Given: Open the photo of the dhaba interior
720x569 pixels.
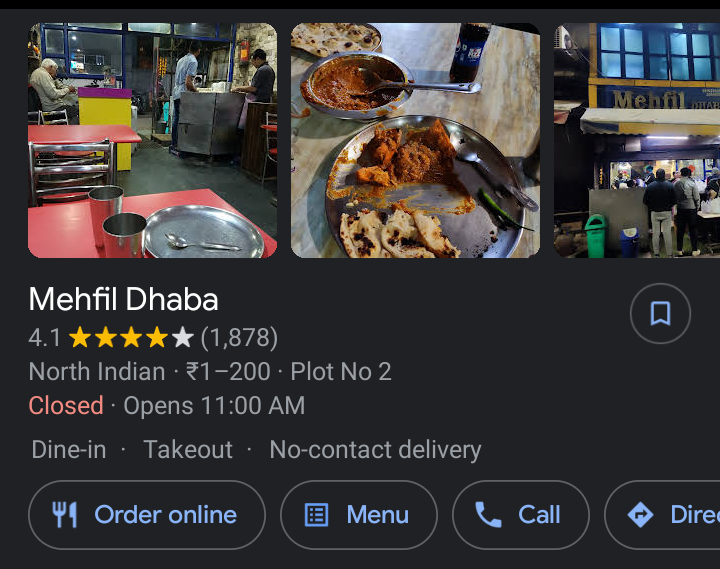Looking at the screenshot, I should click(x=152, y=141).
